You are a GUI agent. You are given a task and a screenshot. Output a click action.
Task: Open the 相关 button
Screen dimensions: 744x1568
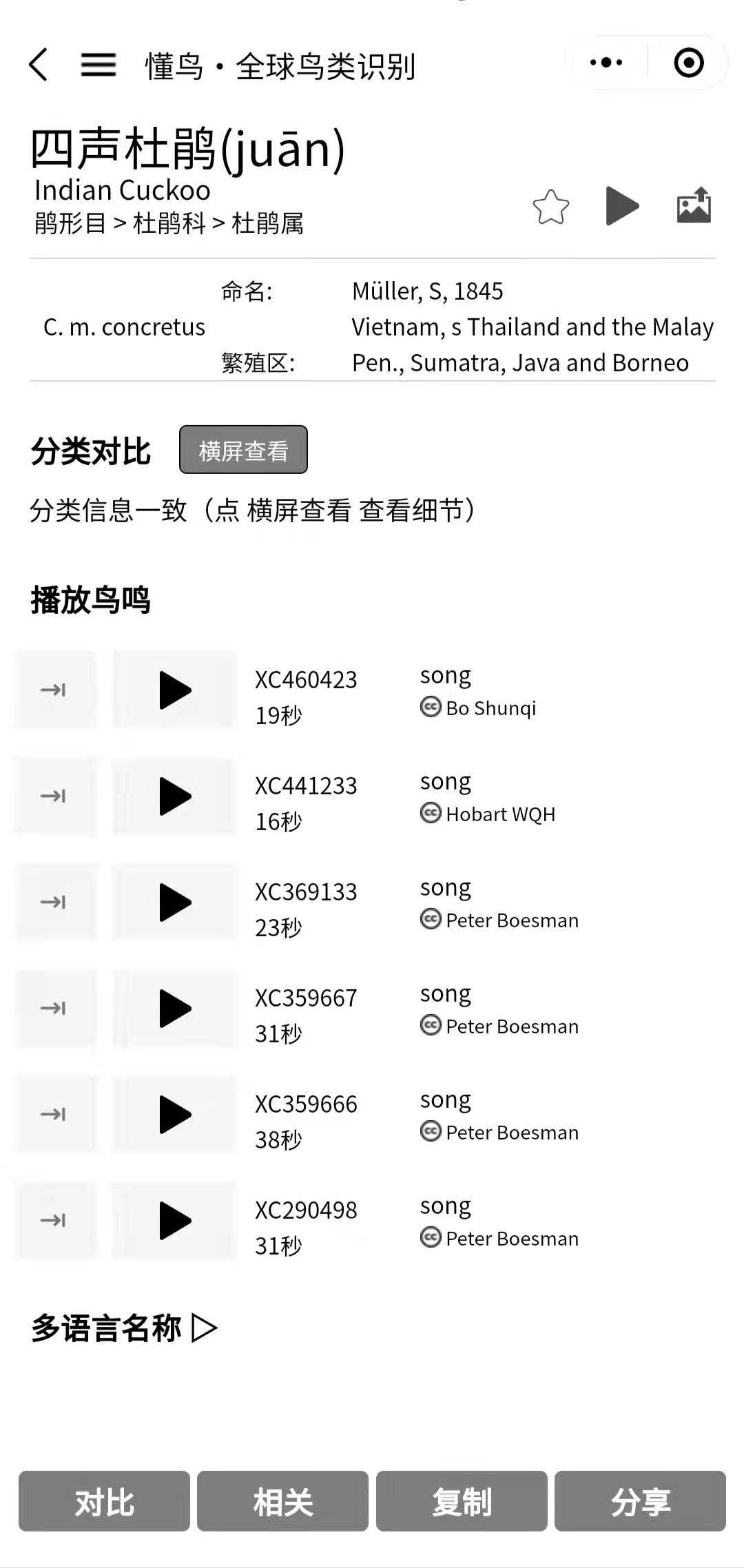tap(282, 1501)
